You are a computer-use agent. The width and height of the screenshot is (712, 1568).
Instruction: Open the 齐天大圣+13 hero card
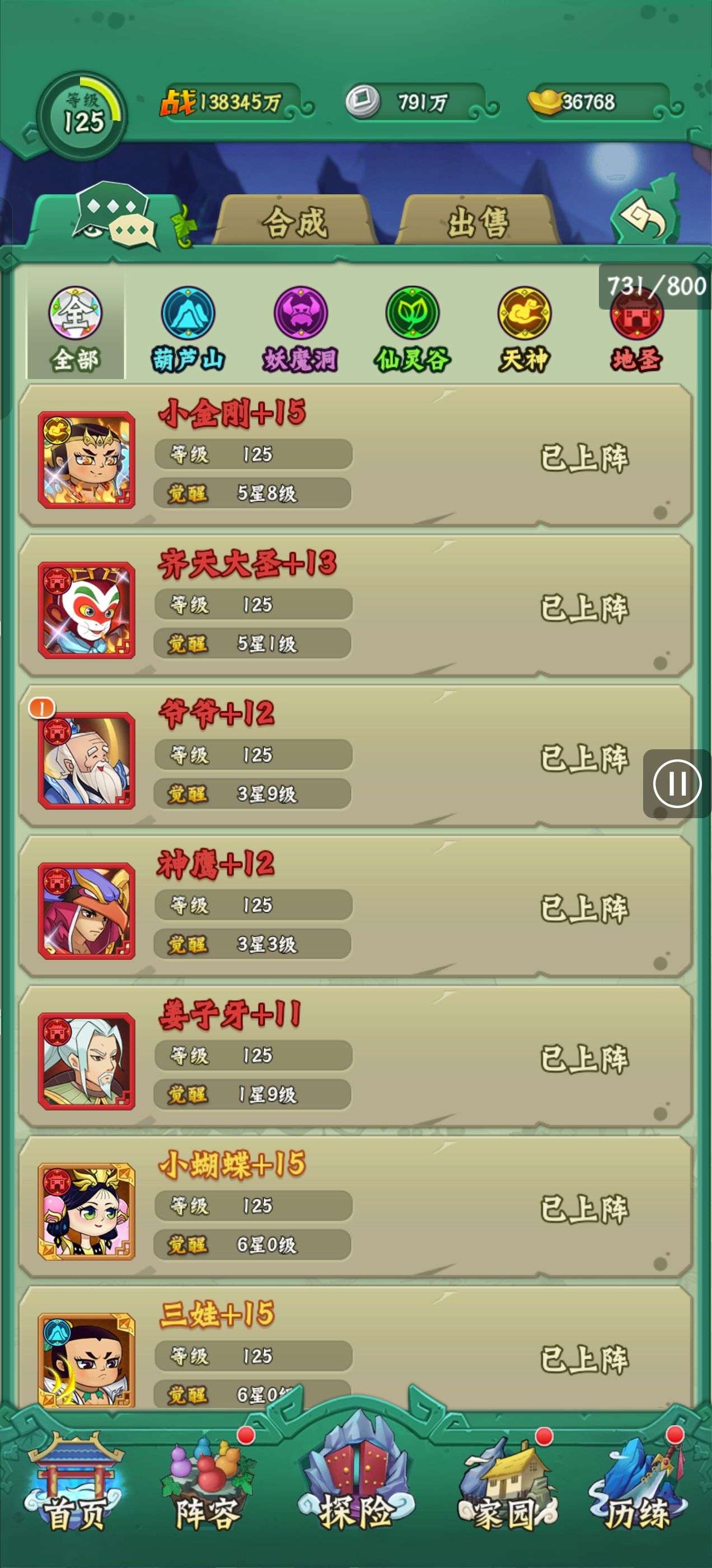(355, 606)
